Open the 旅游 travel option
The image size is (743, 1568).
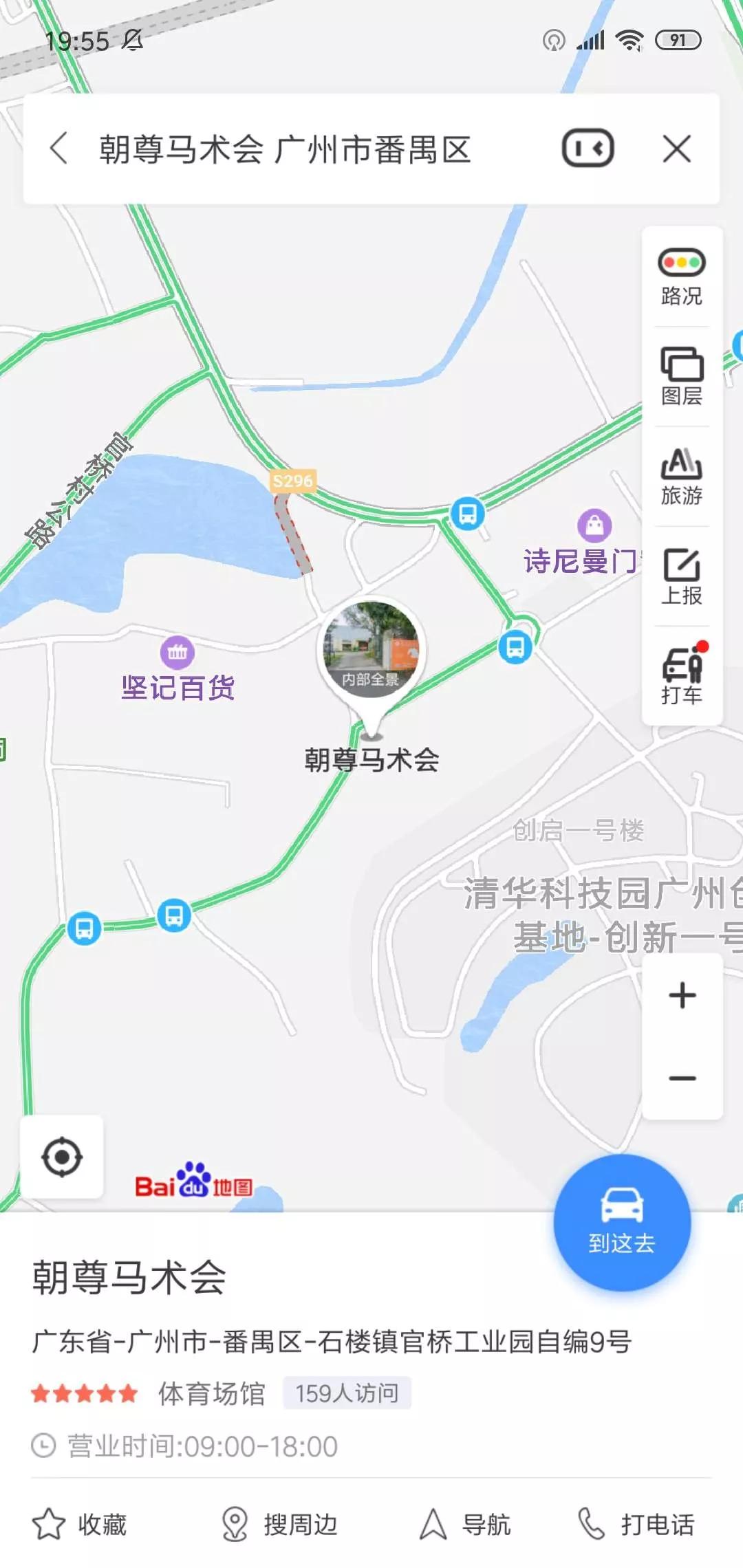coord(682,476)
